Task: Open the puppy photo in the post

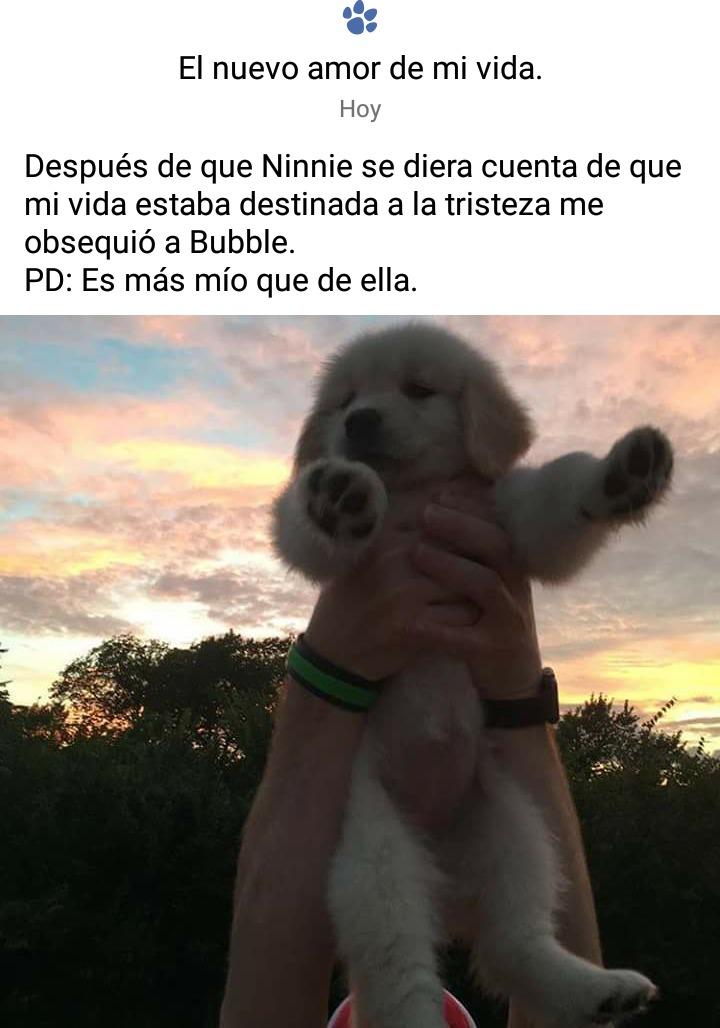Action: pos(360,670)
